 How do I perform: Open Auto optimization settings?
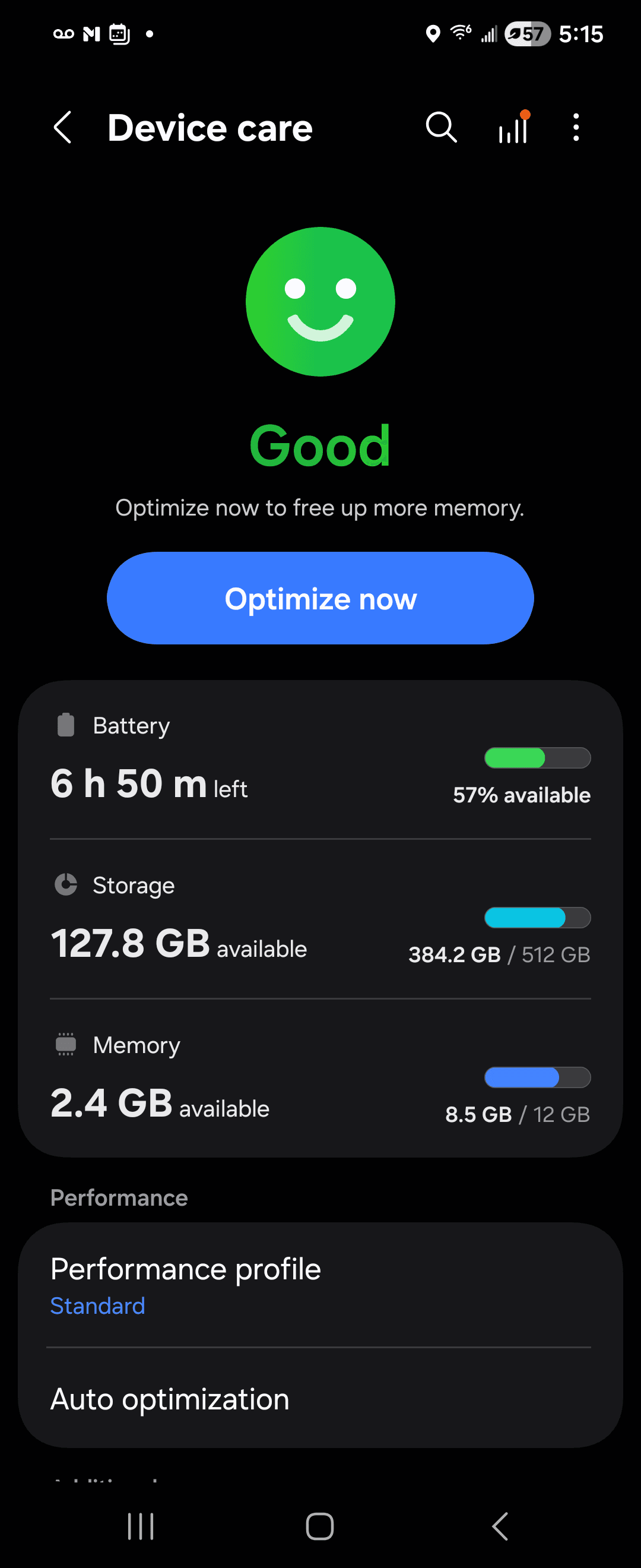320,1399
